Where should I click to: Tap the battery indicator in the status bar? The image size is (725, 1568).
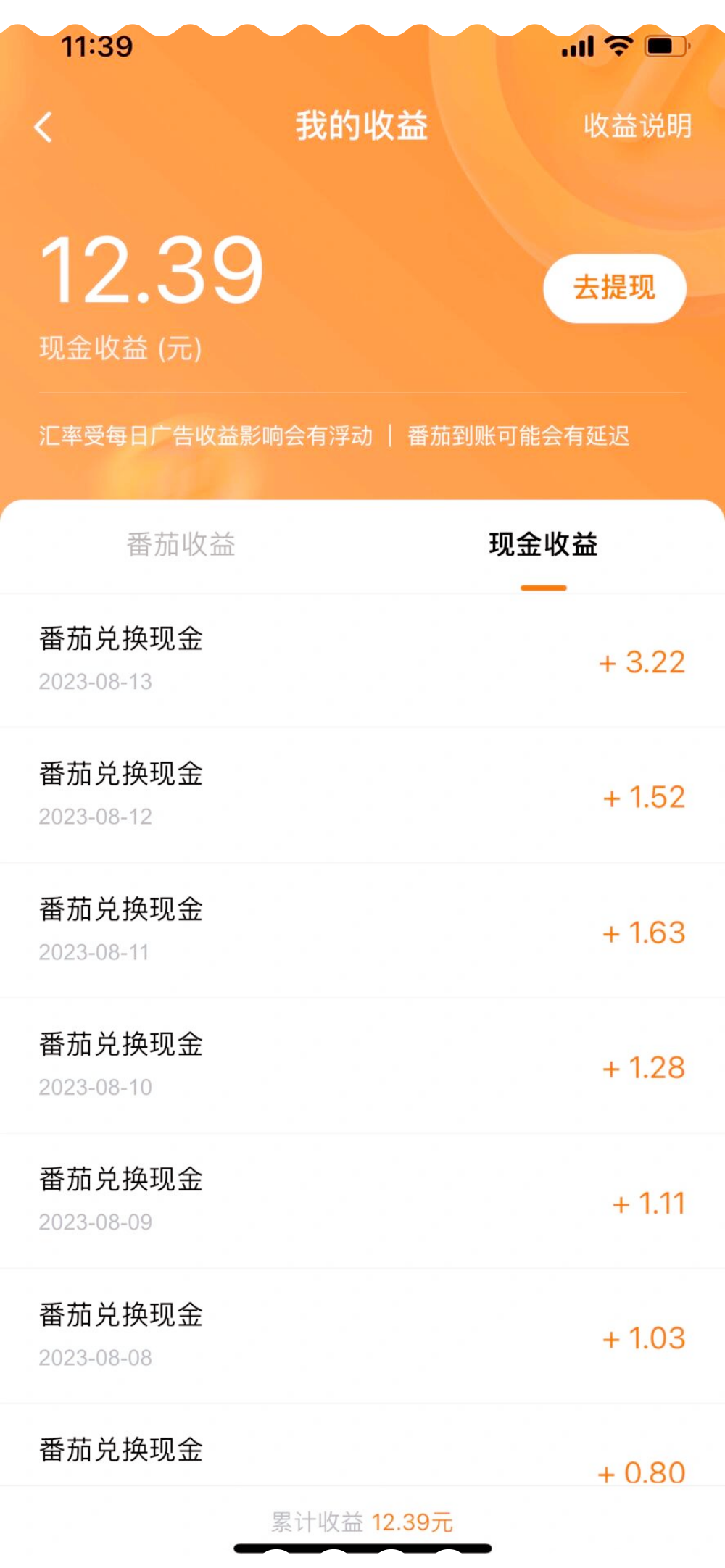point(668,46)
